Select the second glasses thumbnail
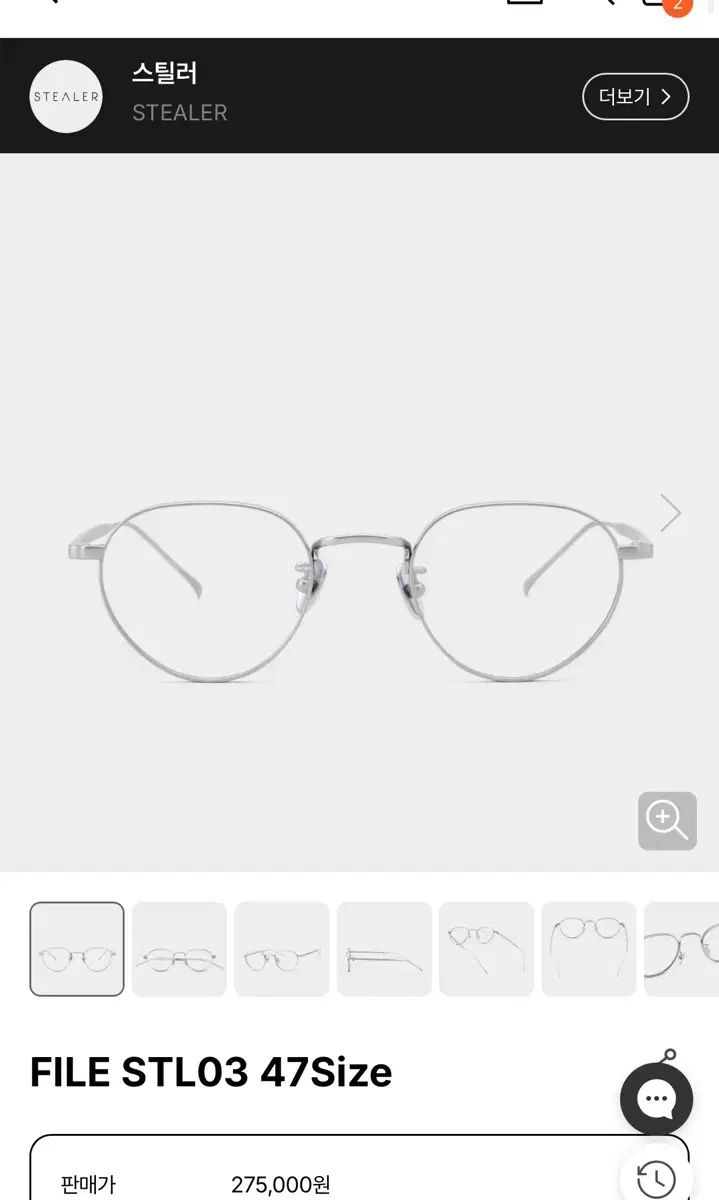719x1200 pixels. 179,949
